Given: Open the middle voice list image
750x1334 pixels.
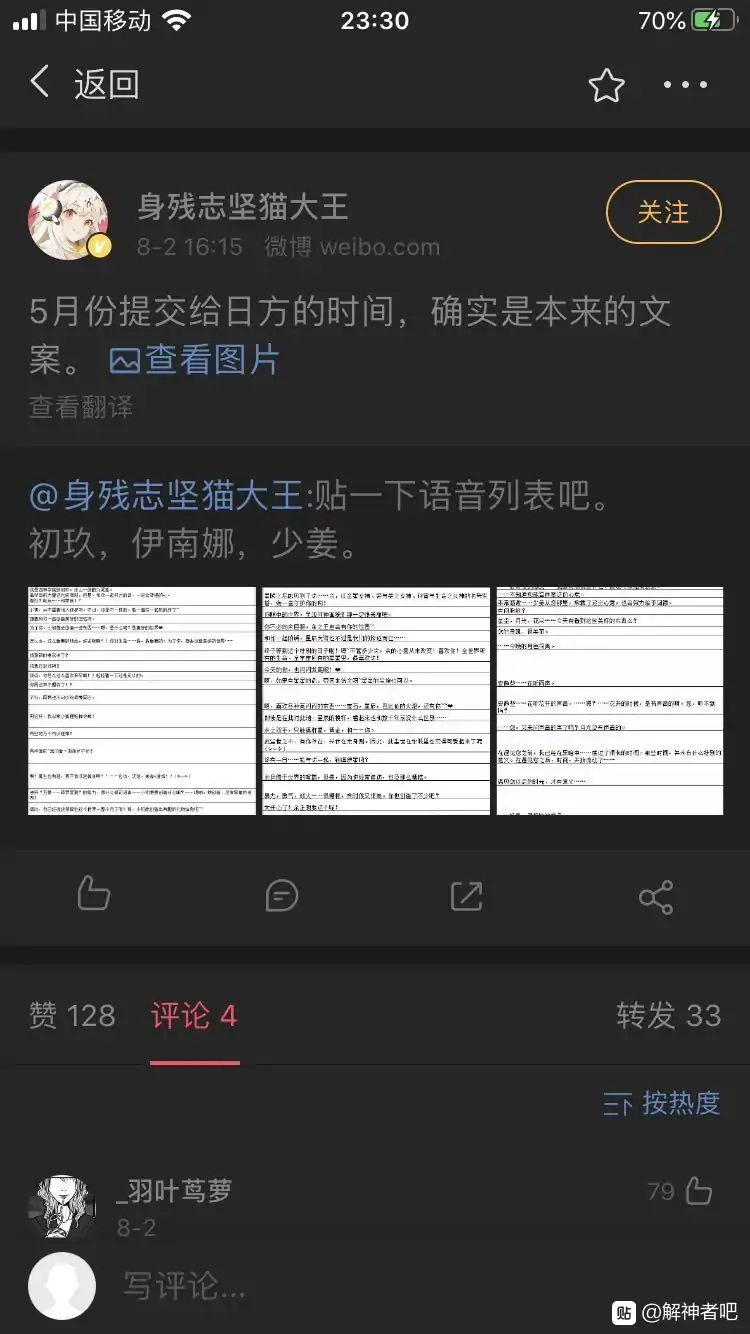Looking at the screenshot, I should (376, 700).
